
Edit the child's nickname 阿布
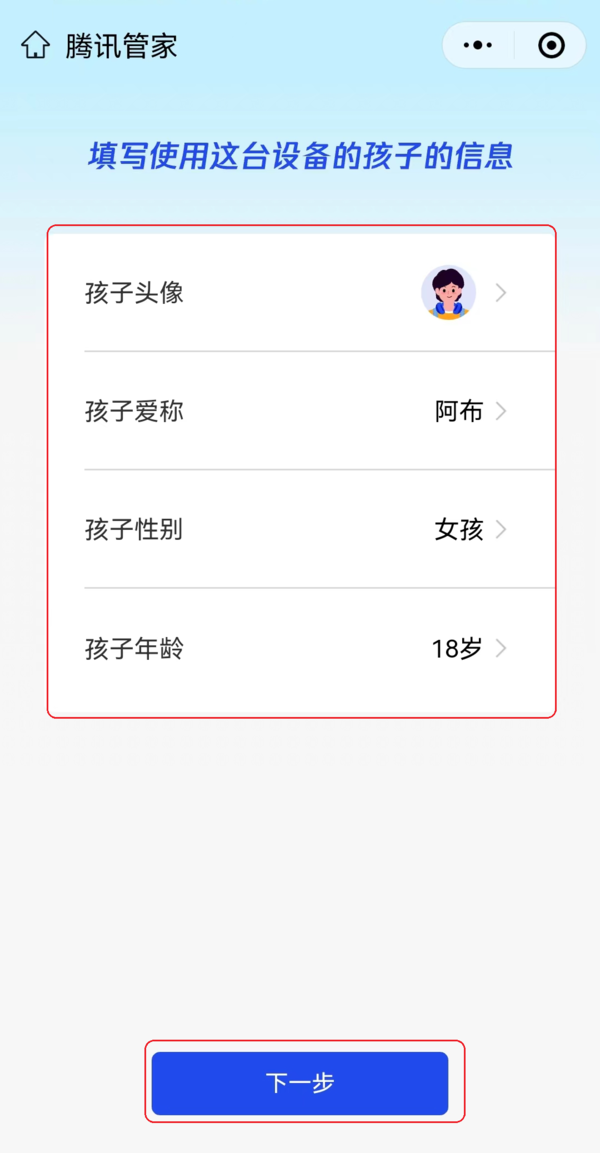[300, 411]
